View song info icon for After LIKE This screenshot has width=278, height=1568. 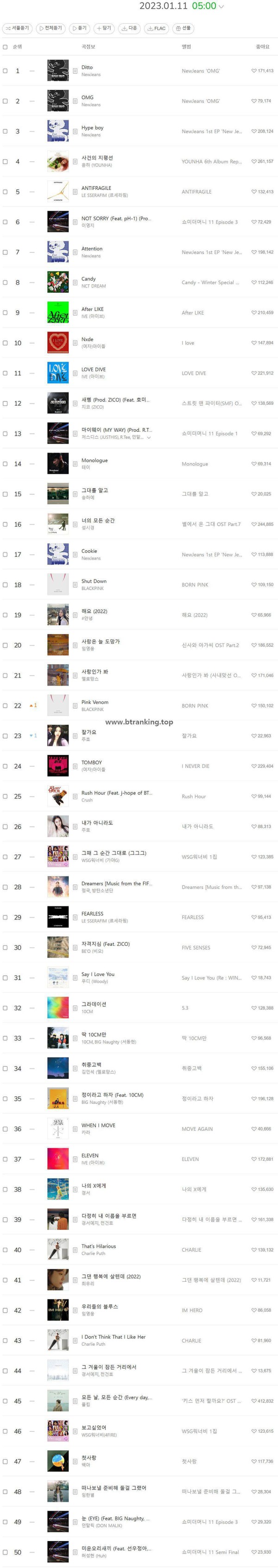click(x=75, y=313)
